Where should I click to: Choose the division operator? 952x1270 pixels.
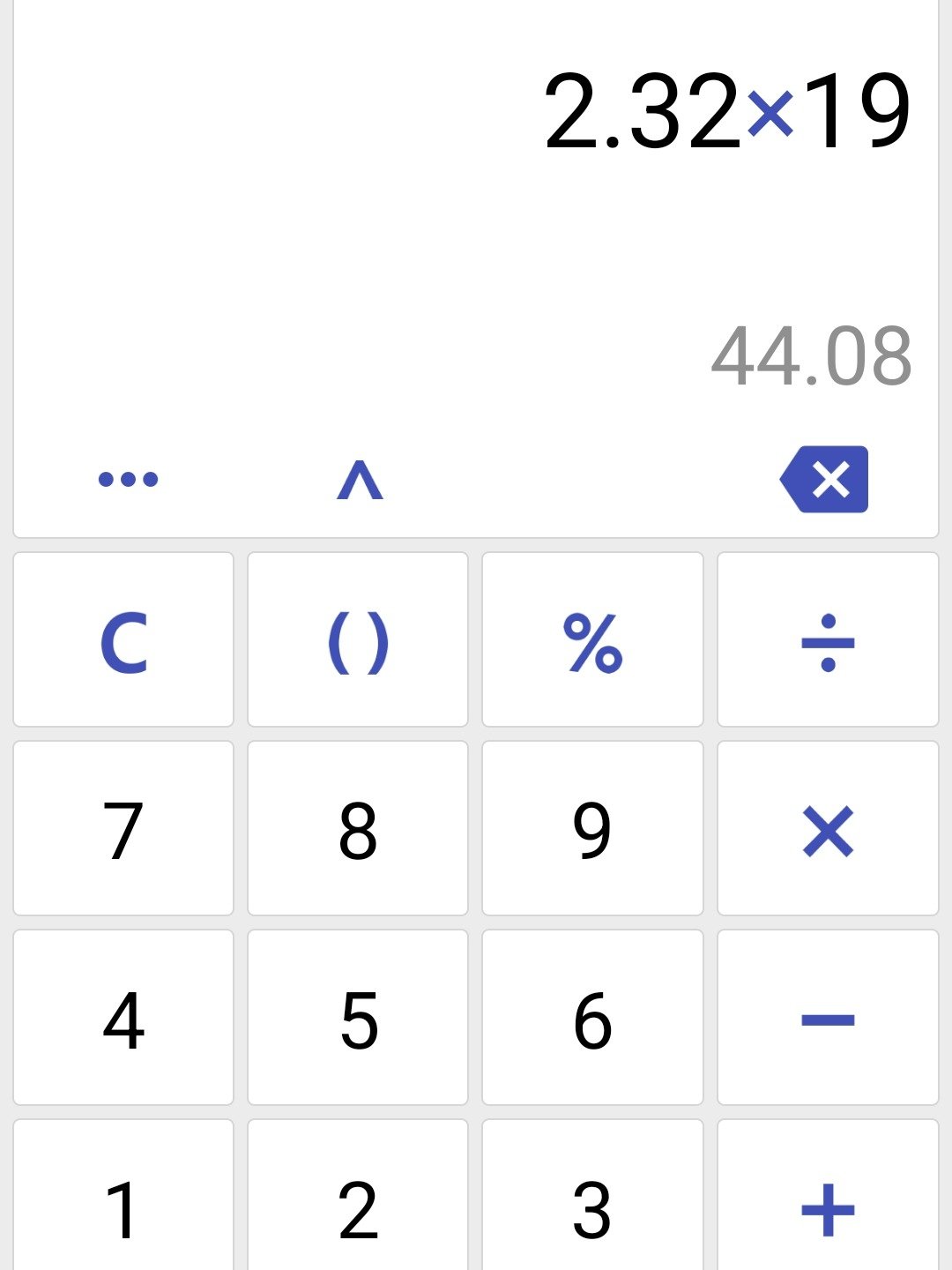click(828, 640)
